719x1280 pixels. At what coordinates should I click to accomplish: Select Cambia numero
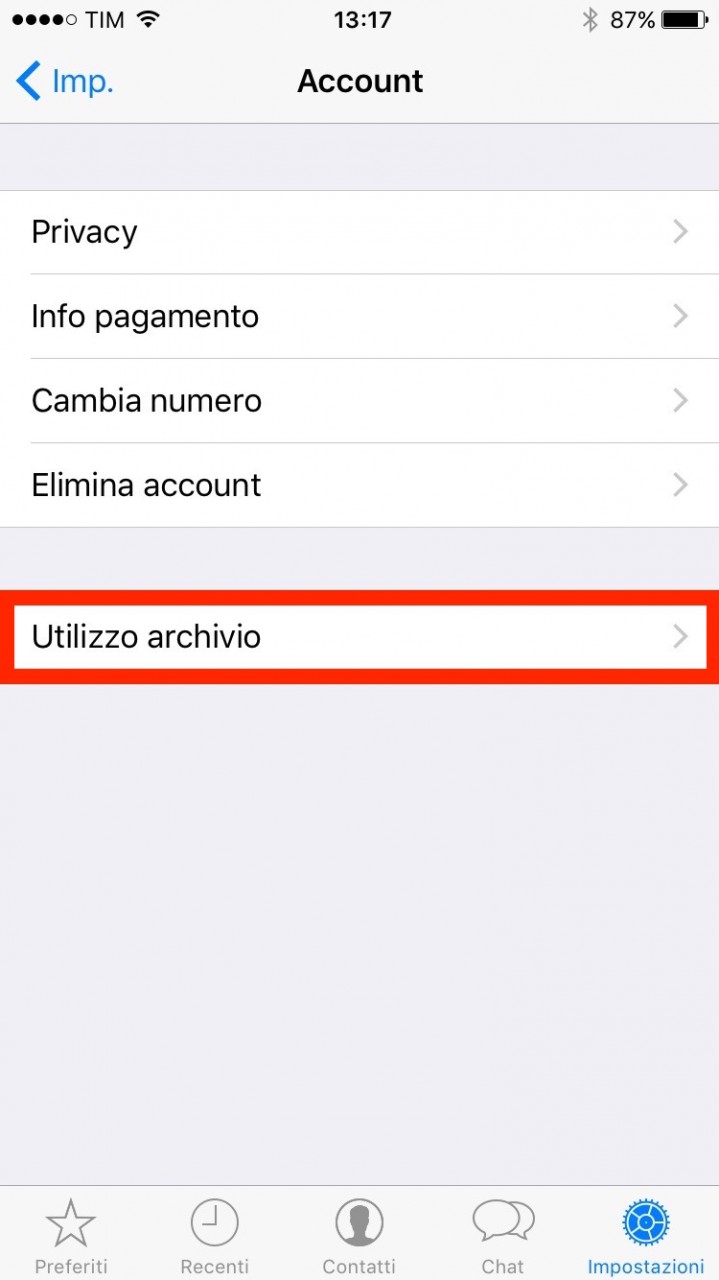(360, 401)
